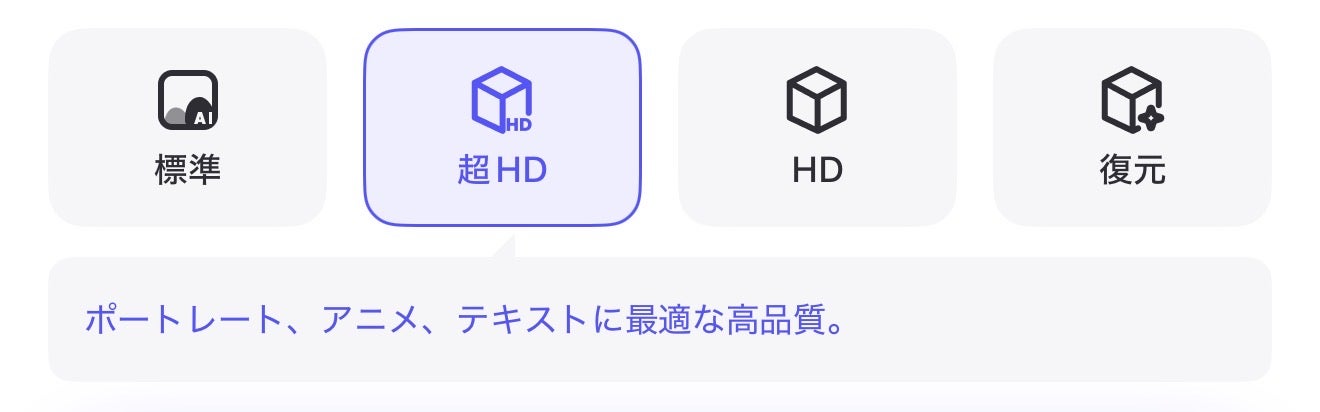The width and height of the screenshot is (1320, 412).
Task: Select the 標準 enhancement mode
Action: pyautogui.click(x=187, y=128)
